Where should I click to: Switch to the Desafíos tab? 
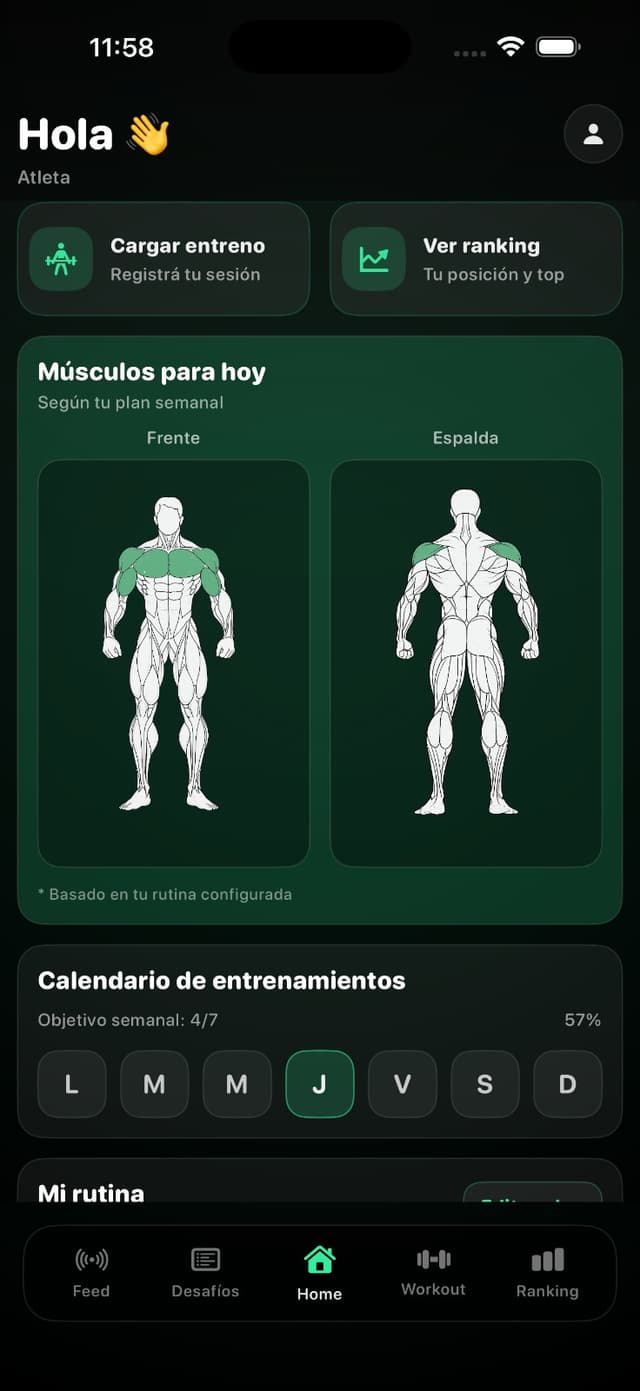tap(205, 1273)
